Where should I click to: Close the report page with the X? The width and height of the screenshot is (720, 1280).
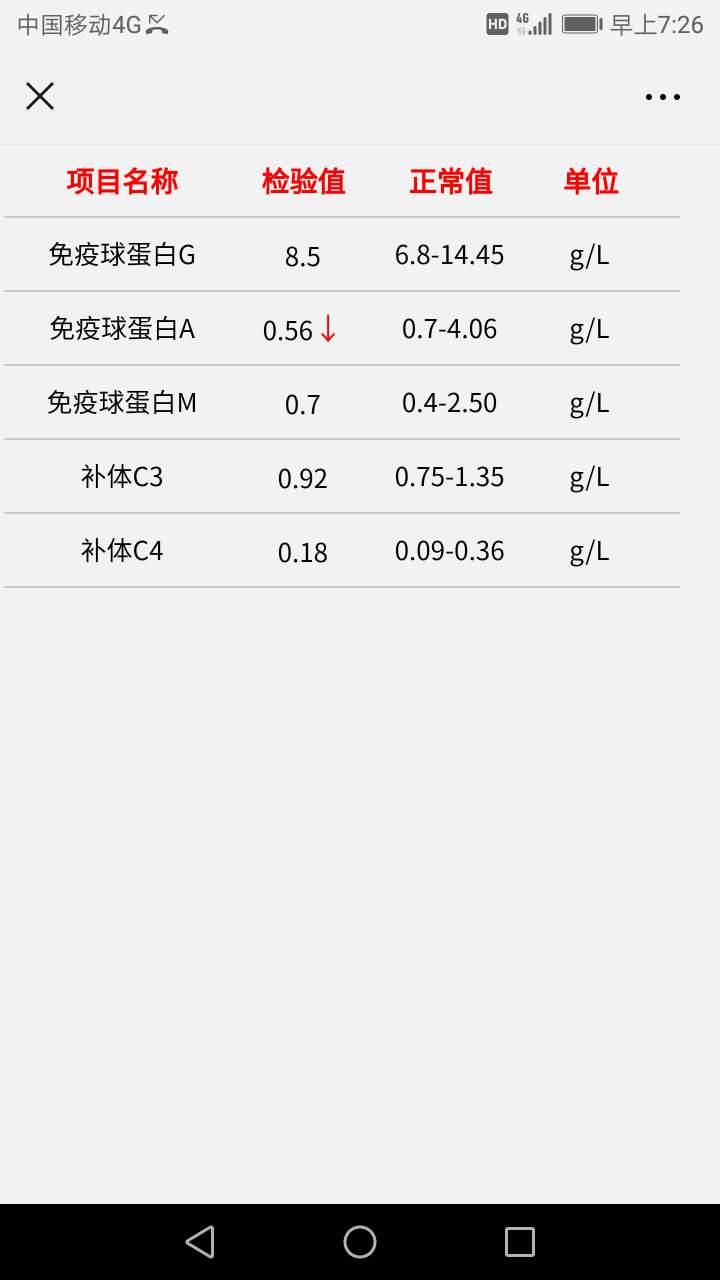click(x=39, y=95)
